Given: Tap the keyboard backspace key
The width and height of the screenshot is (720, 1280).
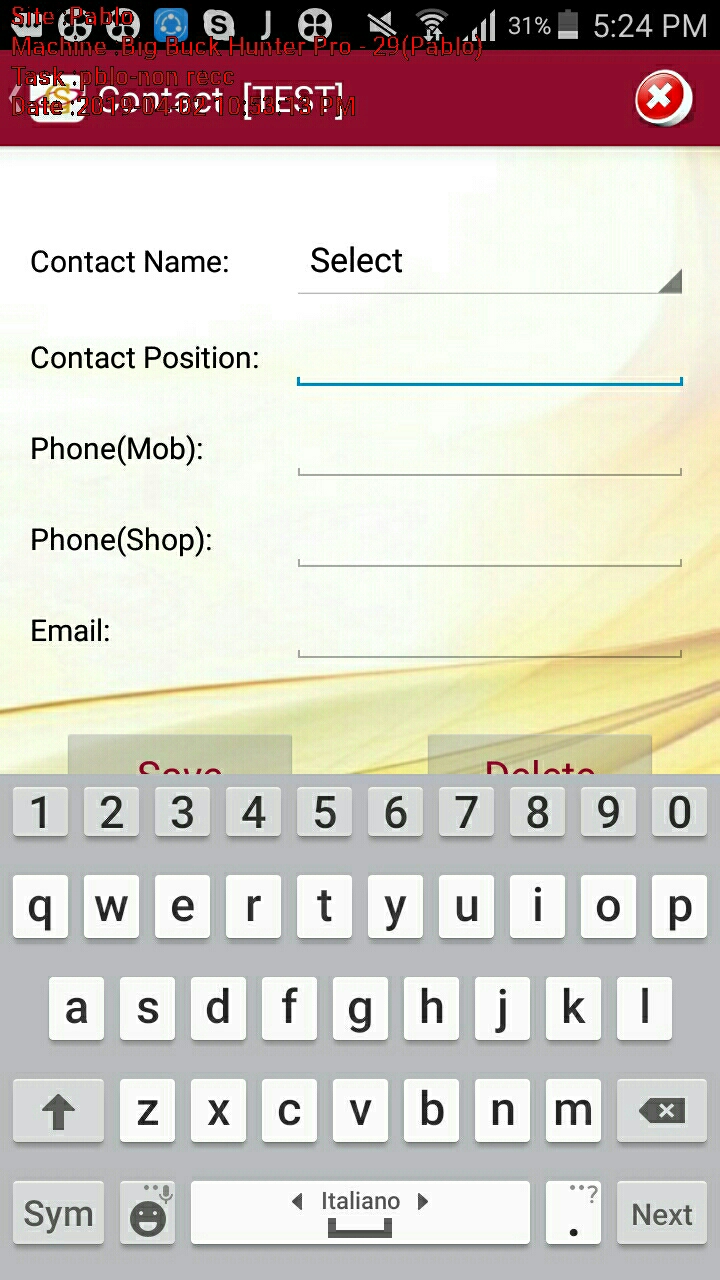Looking at the screenshot, I should [x=662, y=1110].
